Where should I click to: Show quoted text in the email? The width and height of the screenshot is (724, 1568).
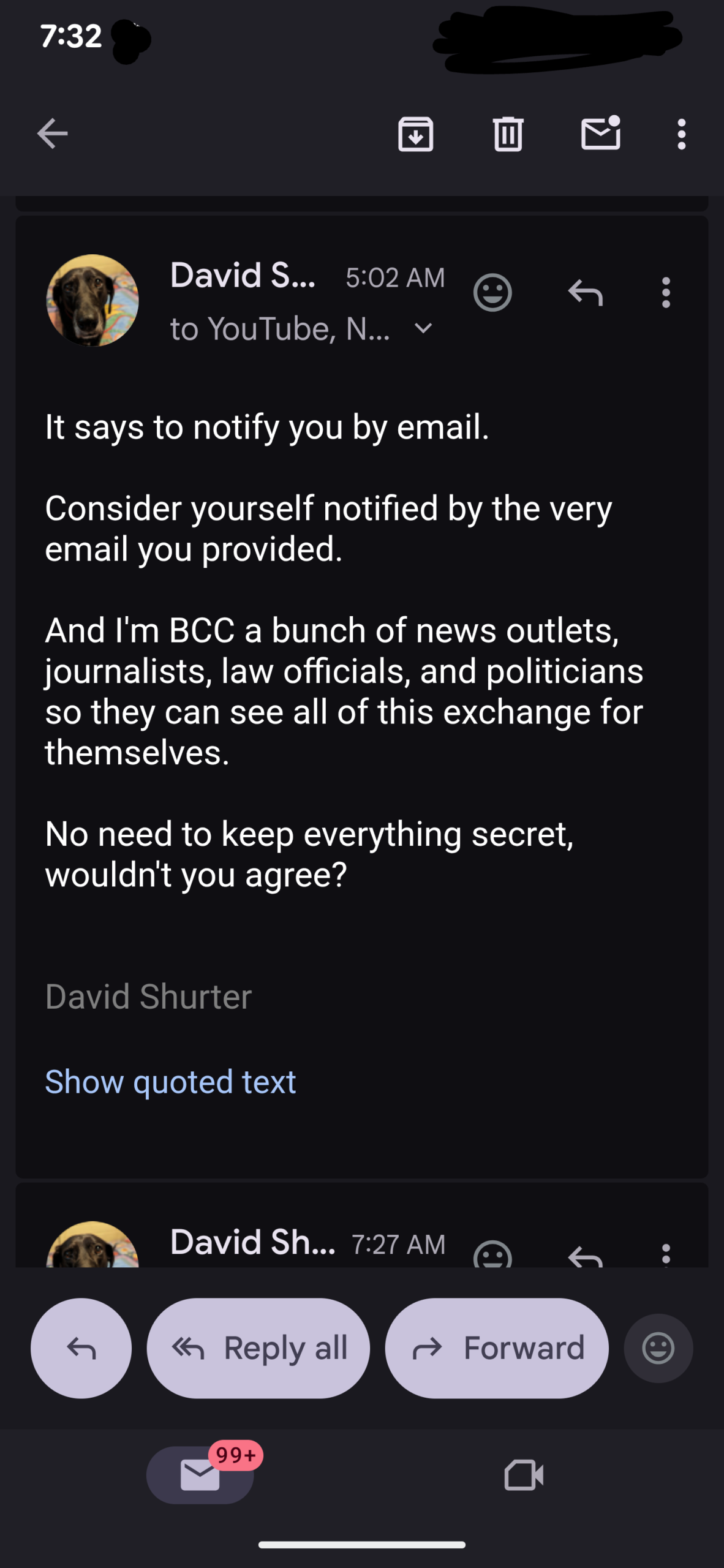pos(170,1082)
